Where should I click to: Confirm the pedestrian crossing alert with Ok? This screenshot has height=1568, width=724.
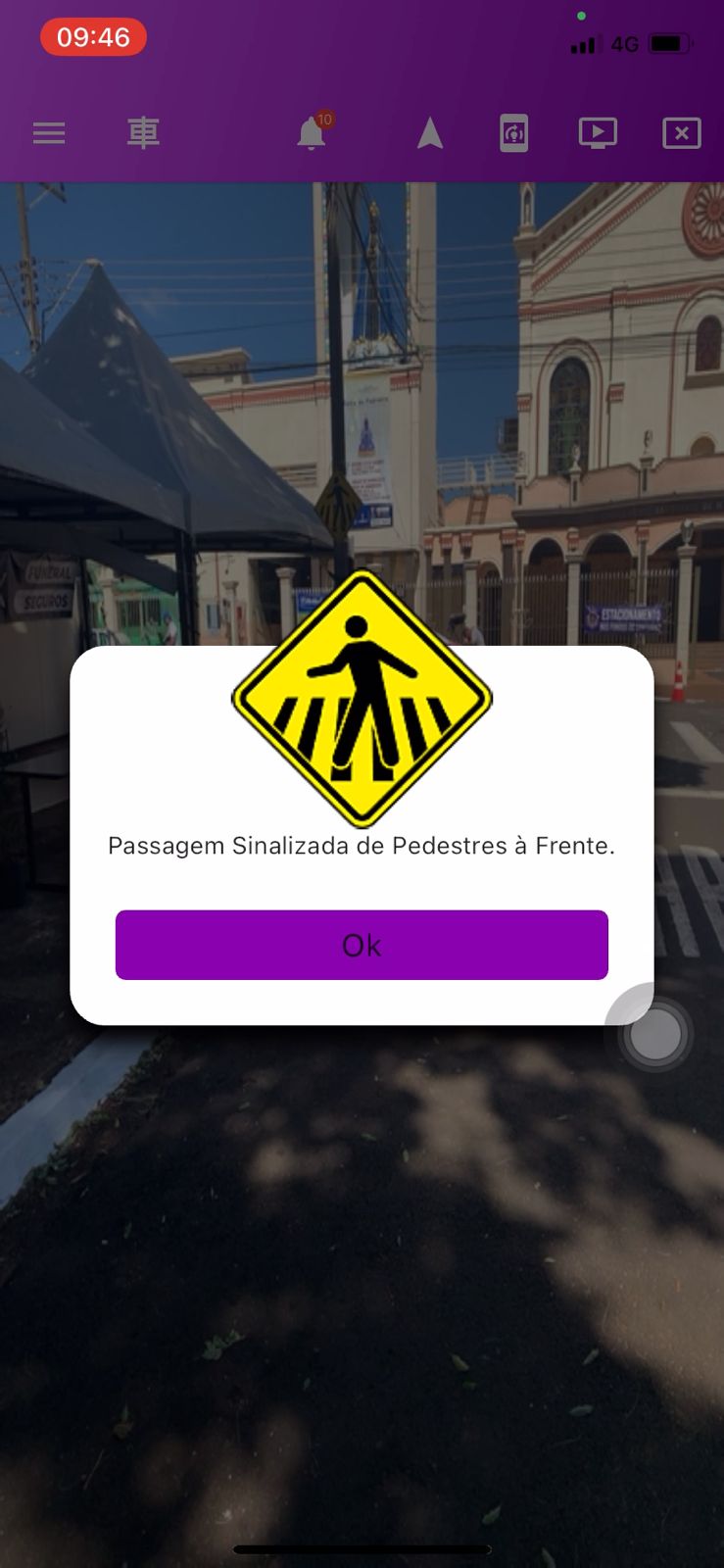click(x=362, y=945)
